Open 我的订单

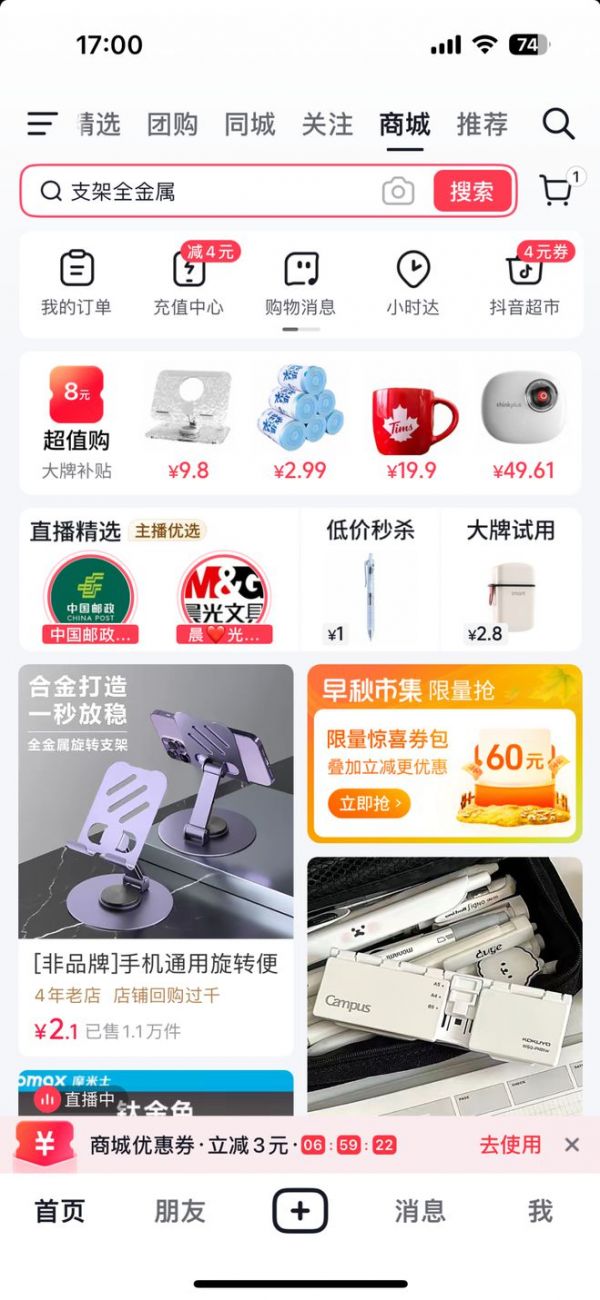pos(76,284)
